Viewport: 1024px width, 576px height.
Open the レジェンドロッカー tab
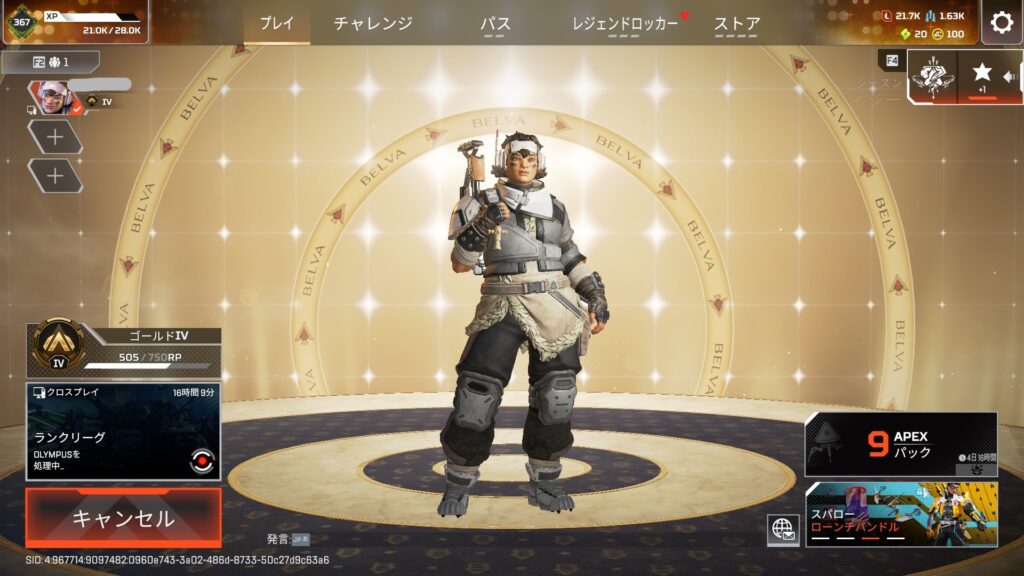625,23
